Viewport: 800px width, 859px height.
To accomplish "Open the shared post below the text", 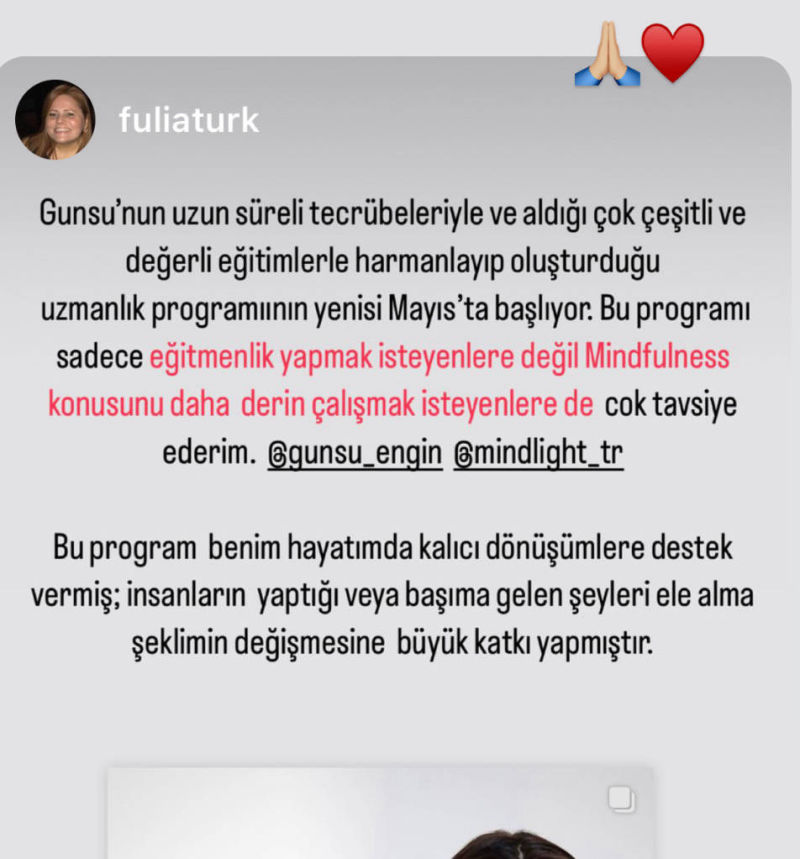I will (x=380, y=815).
